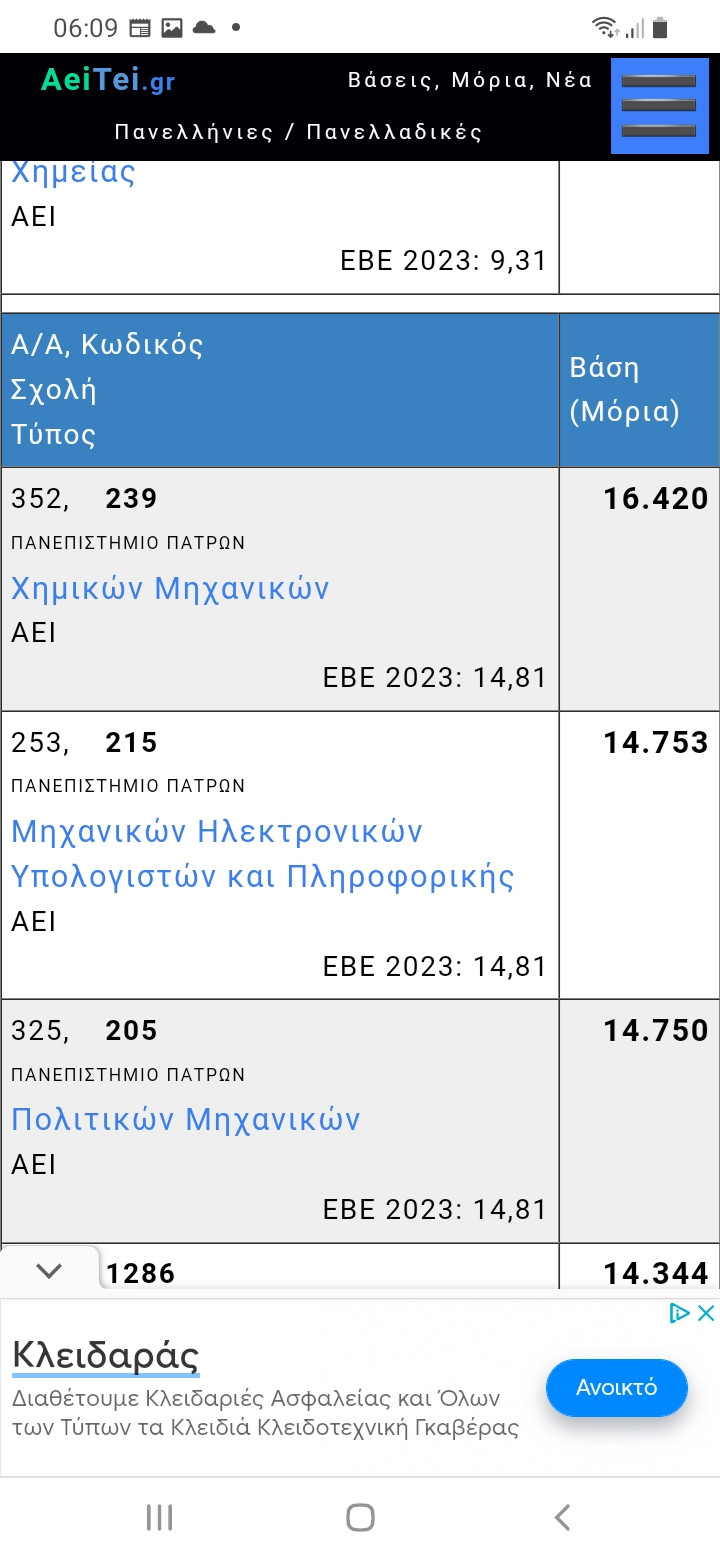
Task: Collapse the ad with the chevron
Action: 49,1271
